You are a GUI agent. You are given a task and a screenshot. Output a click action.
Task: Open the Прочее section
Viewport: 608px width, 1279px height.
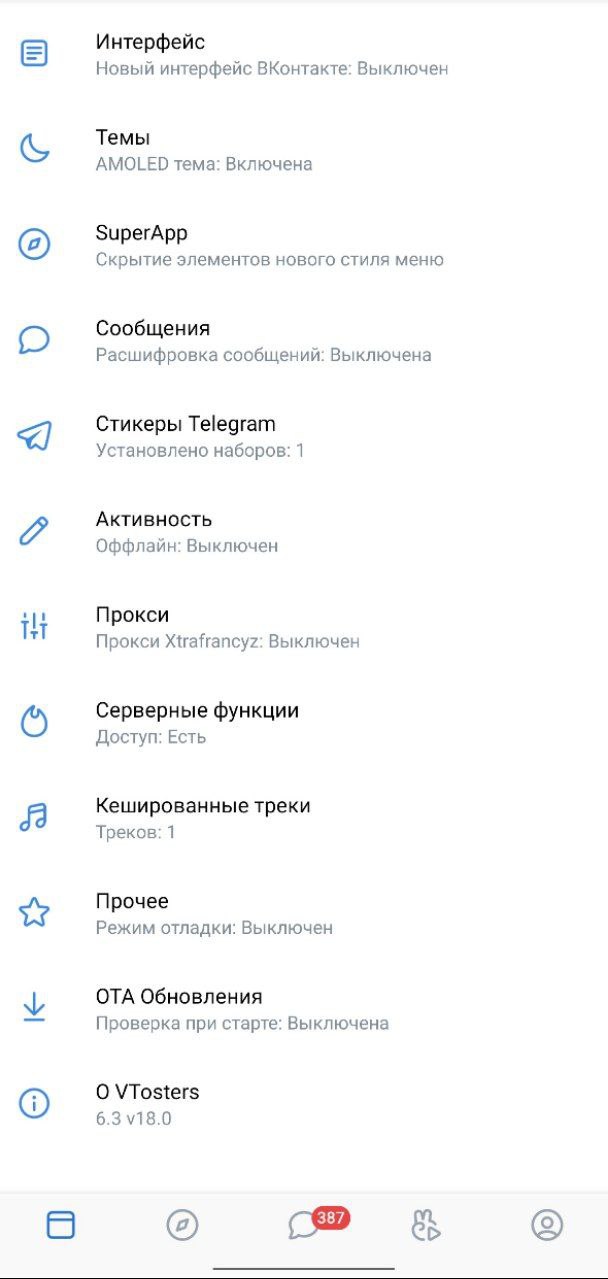click(x=304, y=913)
